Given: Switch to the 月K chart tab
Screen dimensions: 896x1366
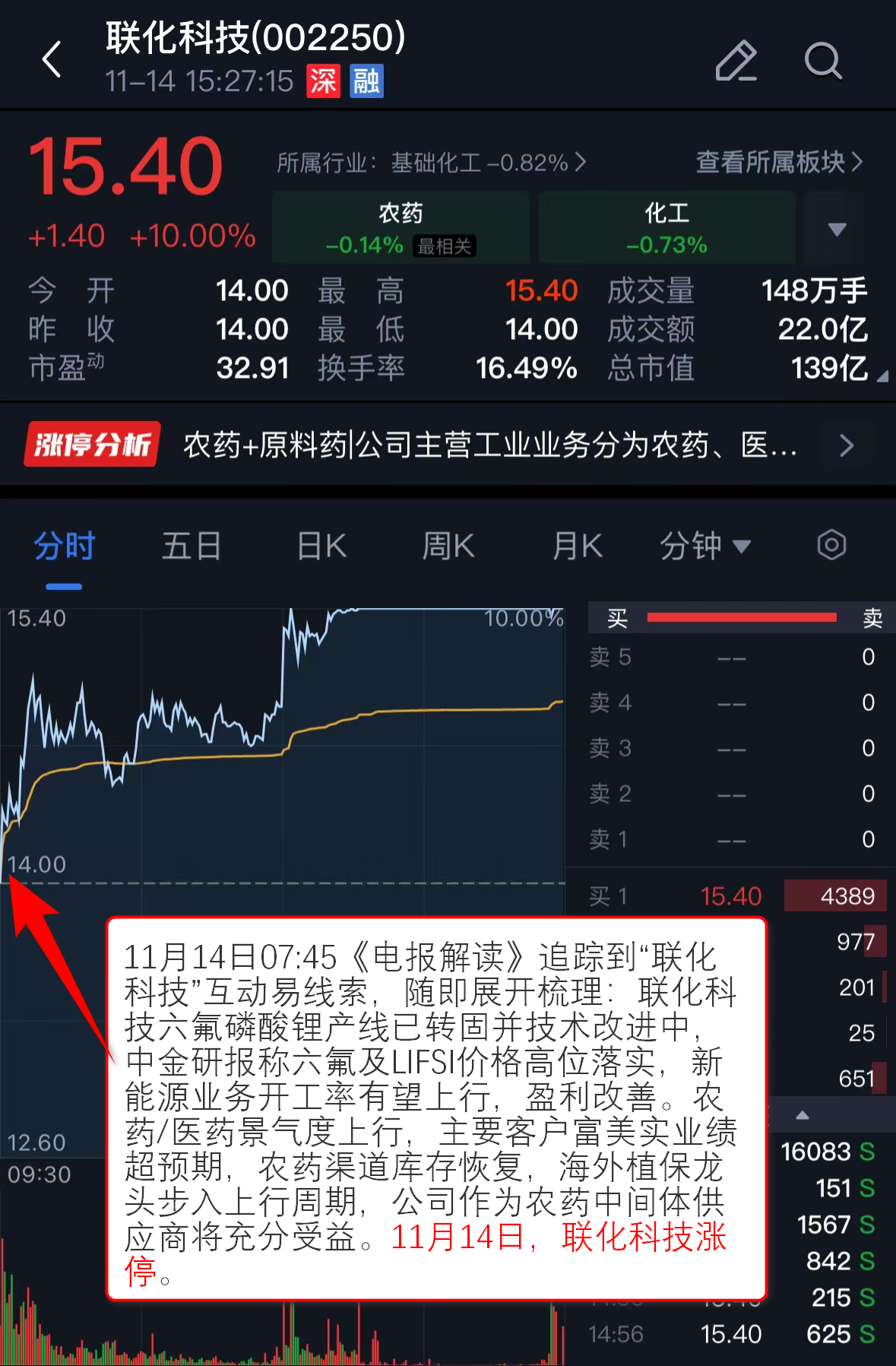Looking at the screenshot, I should pos(578,546).
